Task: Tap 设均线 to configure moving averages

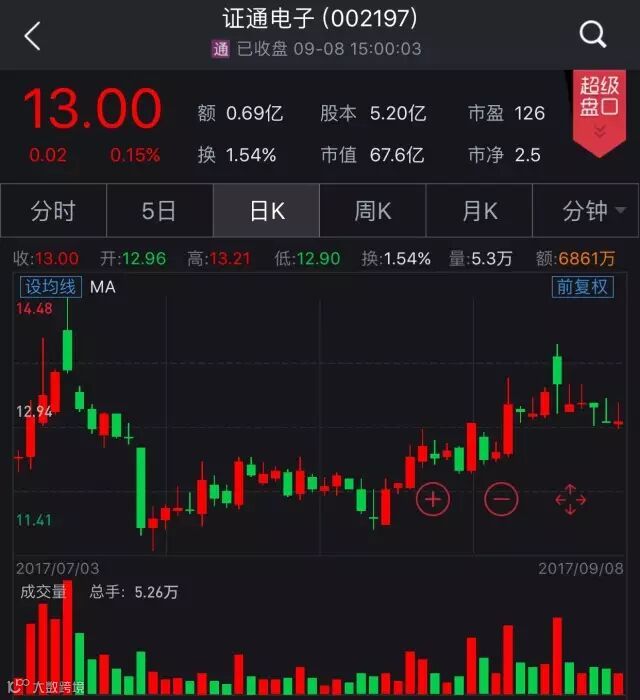Action: [x=50, y=287]
